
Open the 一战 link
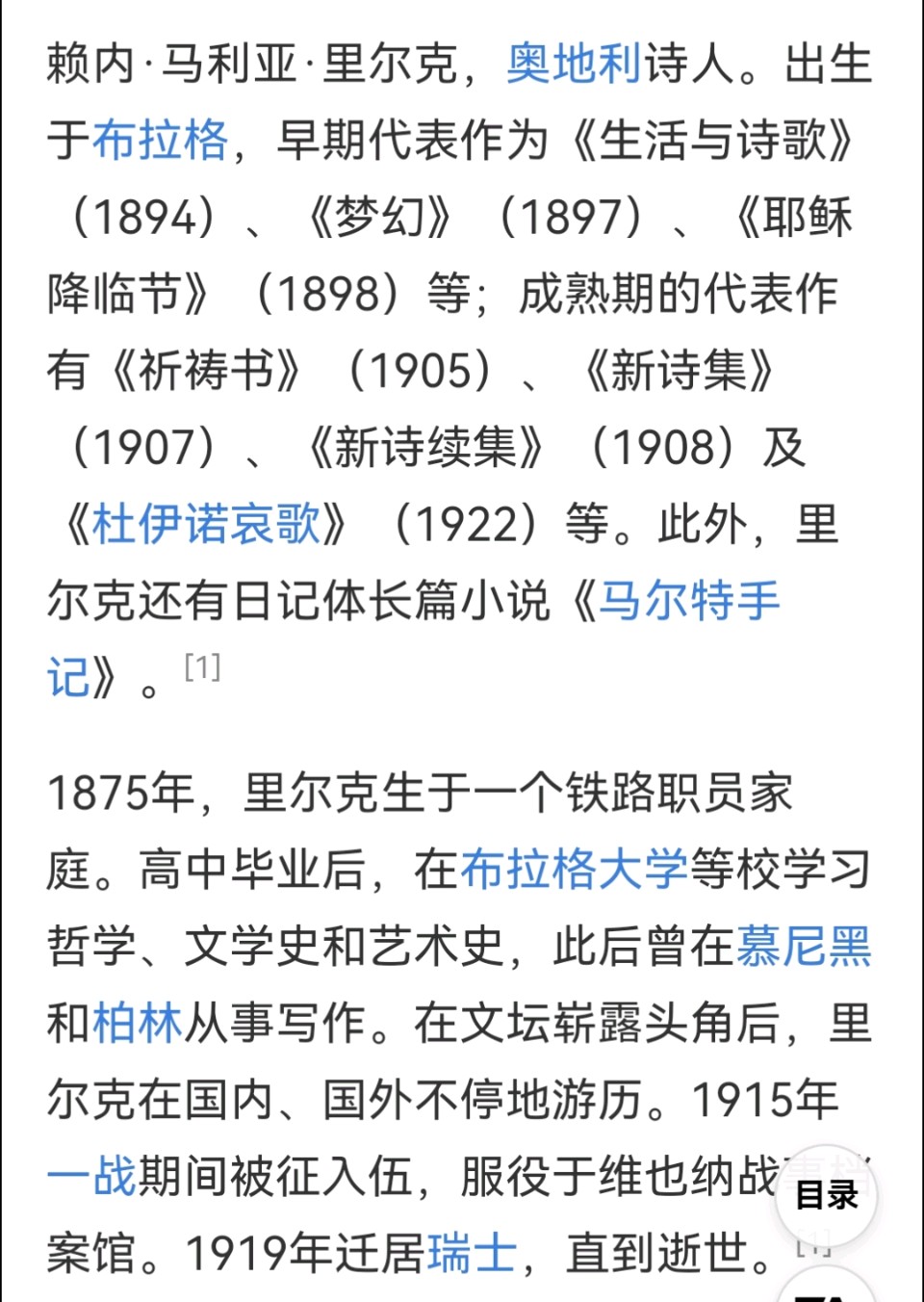pyautogui.click(x=91, y=1177)
